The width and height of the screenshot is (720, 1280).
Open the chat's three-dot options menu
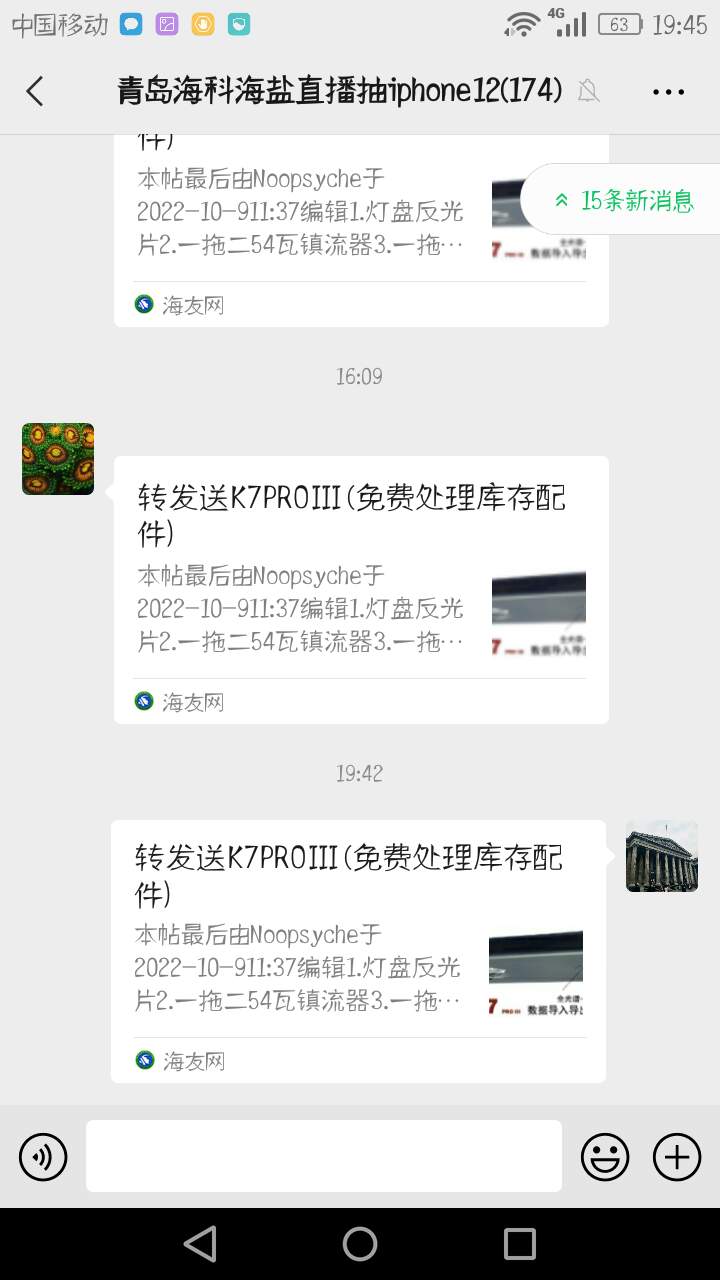668,91
